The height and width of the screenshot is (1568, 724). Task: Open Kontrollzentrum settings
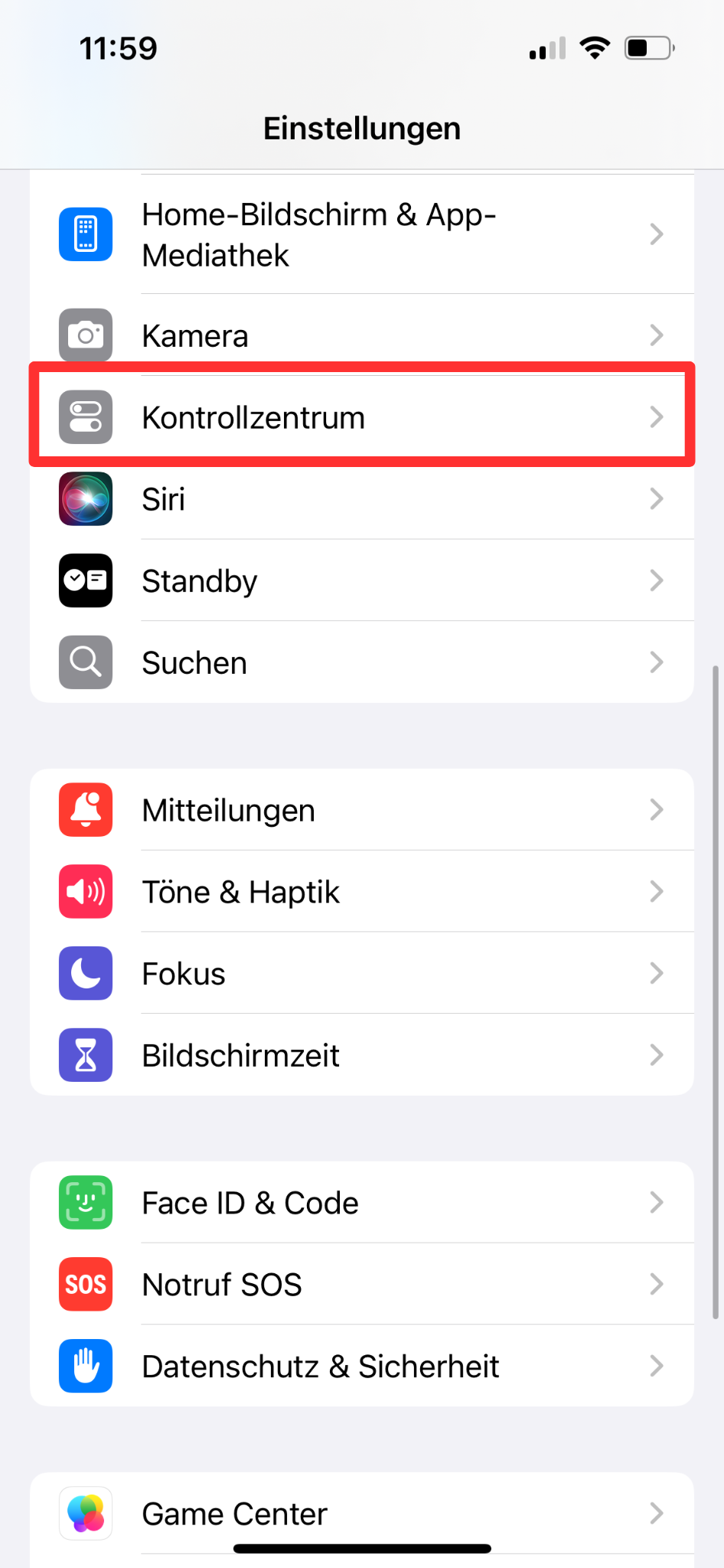tap(361, 417)
